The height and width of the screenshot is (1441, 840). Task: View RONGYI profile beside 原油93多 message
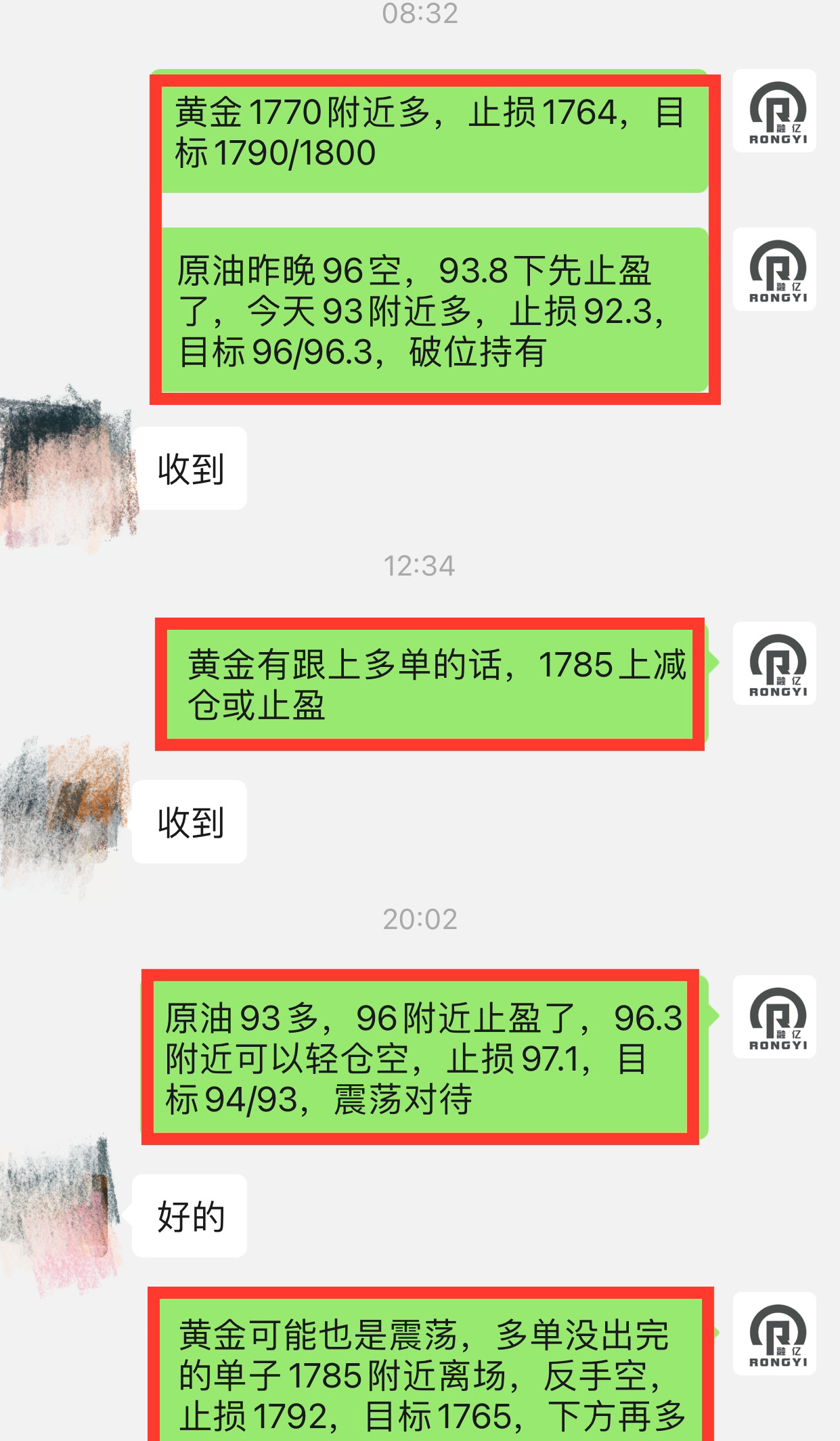pos(775,1016)
